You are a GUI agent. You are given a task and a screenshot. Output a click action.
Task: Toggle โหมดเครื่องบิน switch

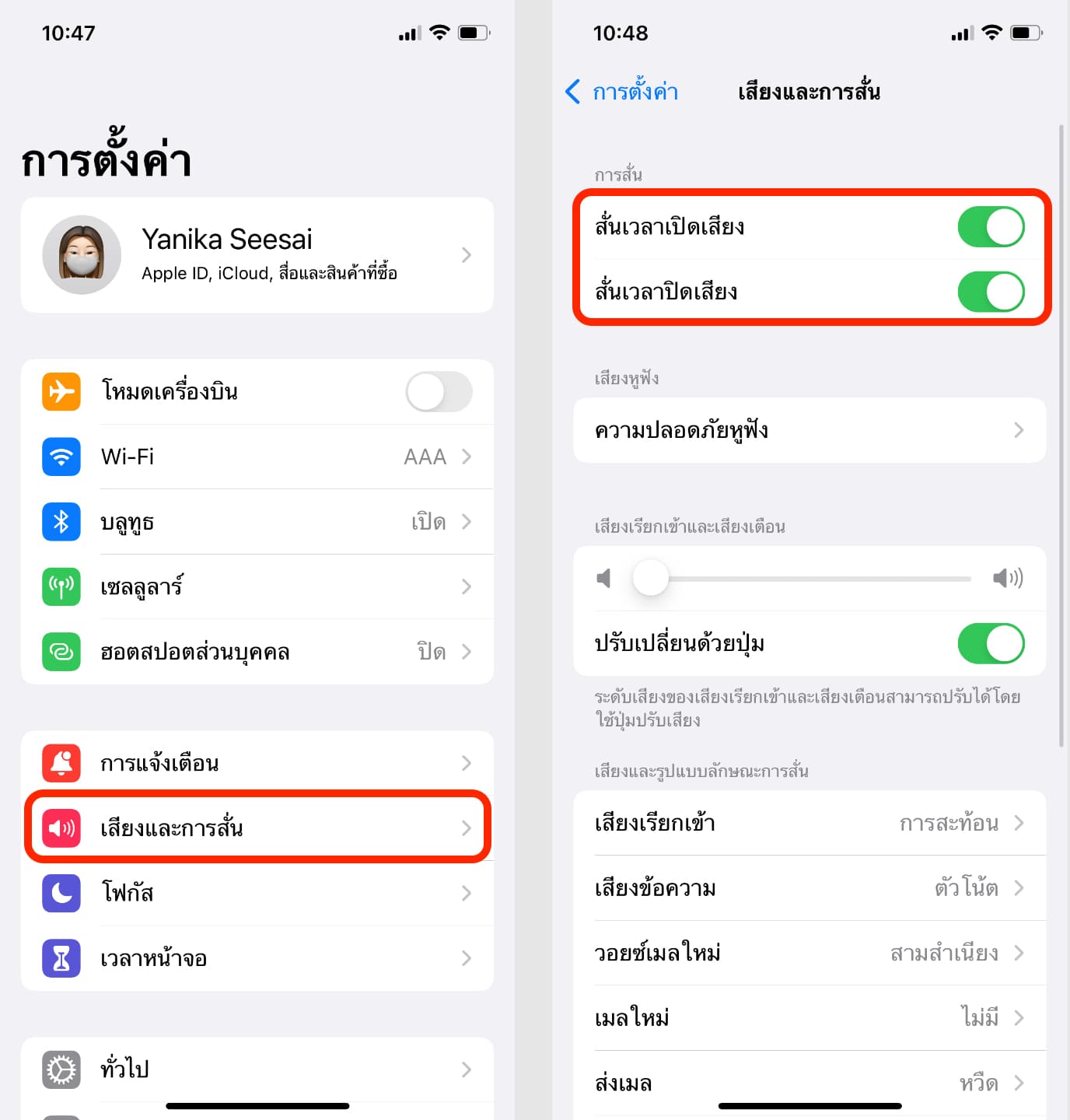click(x=439, y=392)
